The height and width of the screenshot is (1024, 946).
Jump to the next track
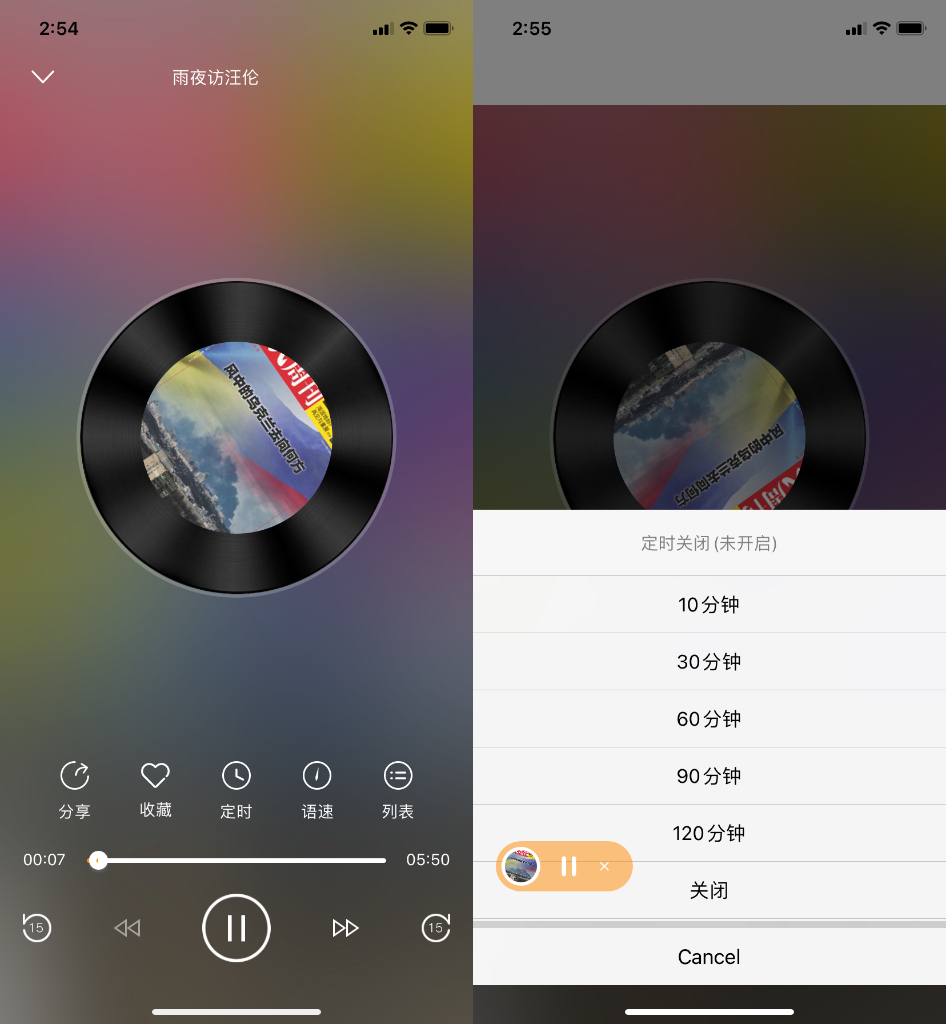pyautogui.click(x=345, y=928)
